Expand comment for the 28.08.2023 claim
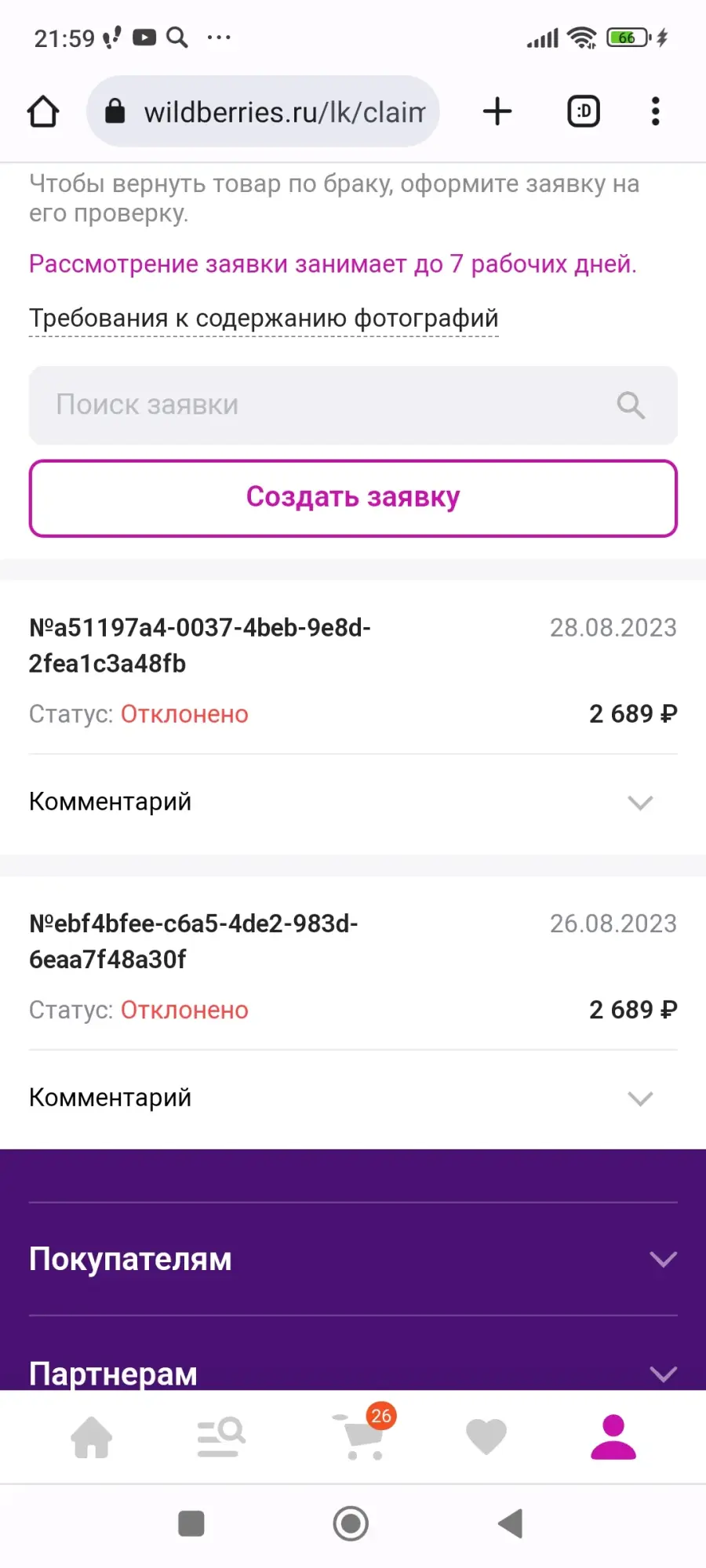706x1568 pixels. [353, 802]
